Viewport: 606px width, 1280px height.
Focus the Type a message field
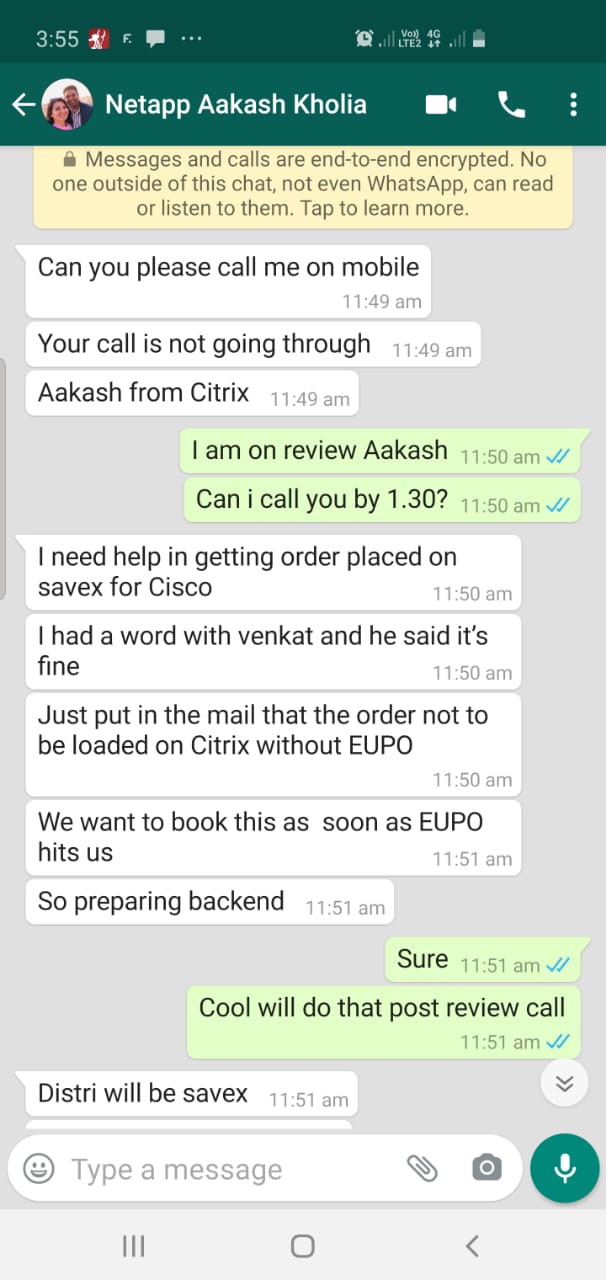230,1169
